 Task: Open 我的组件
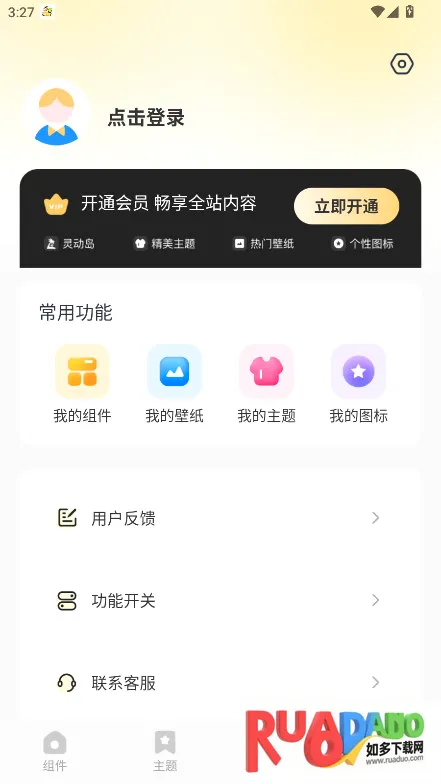click(x=82, y=384)
